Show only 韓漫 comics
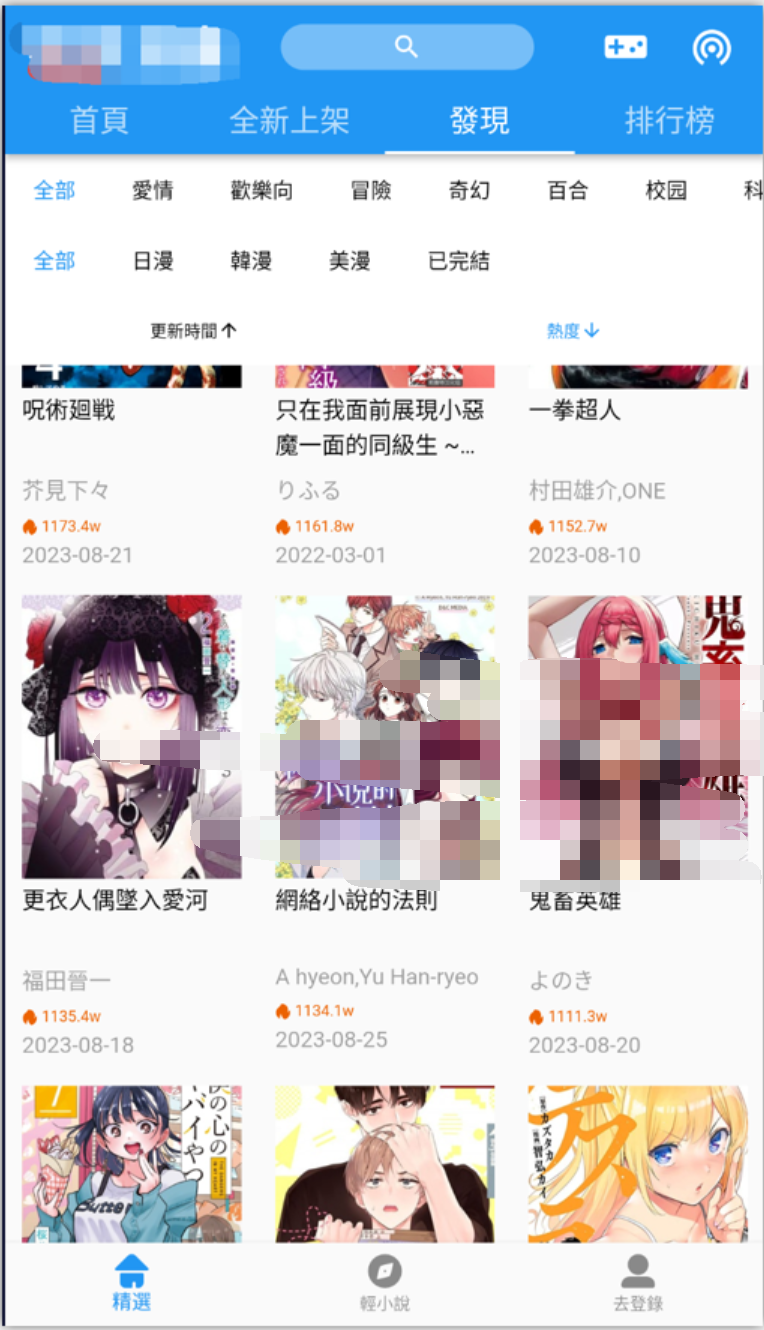This screenshot has width=764, height=1330. tap(251, 261)
